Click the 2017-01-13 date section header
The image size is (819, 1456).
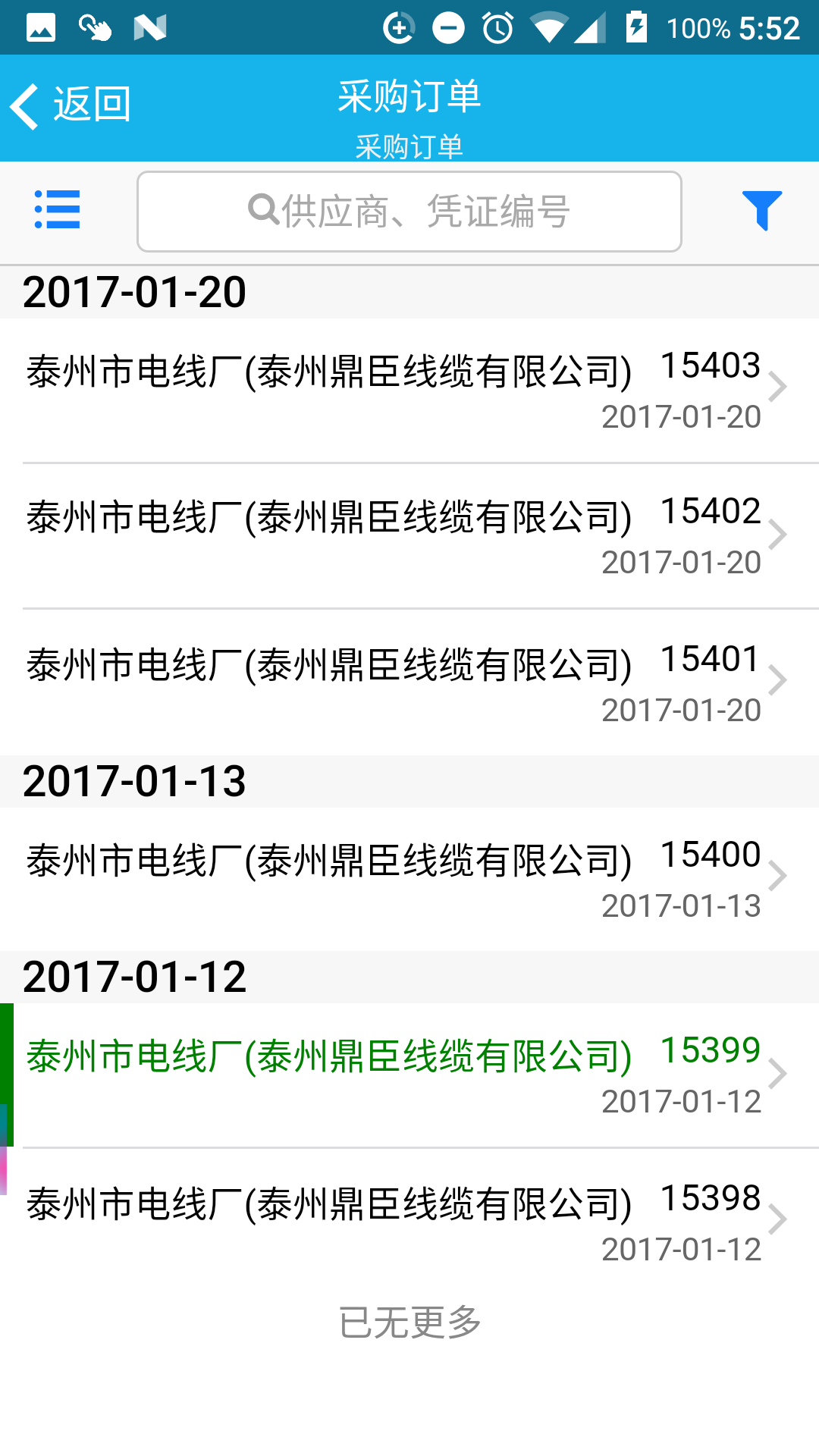[x=134, y=783]
